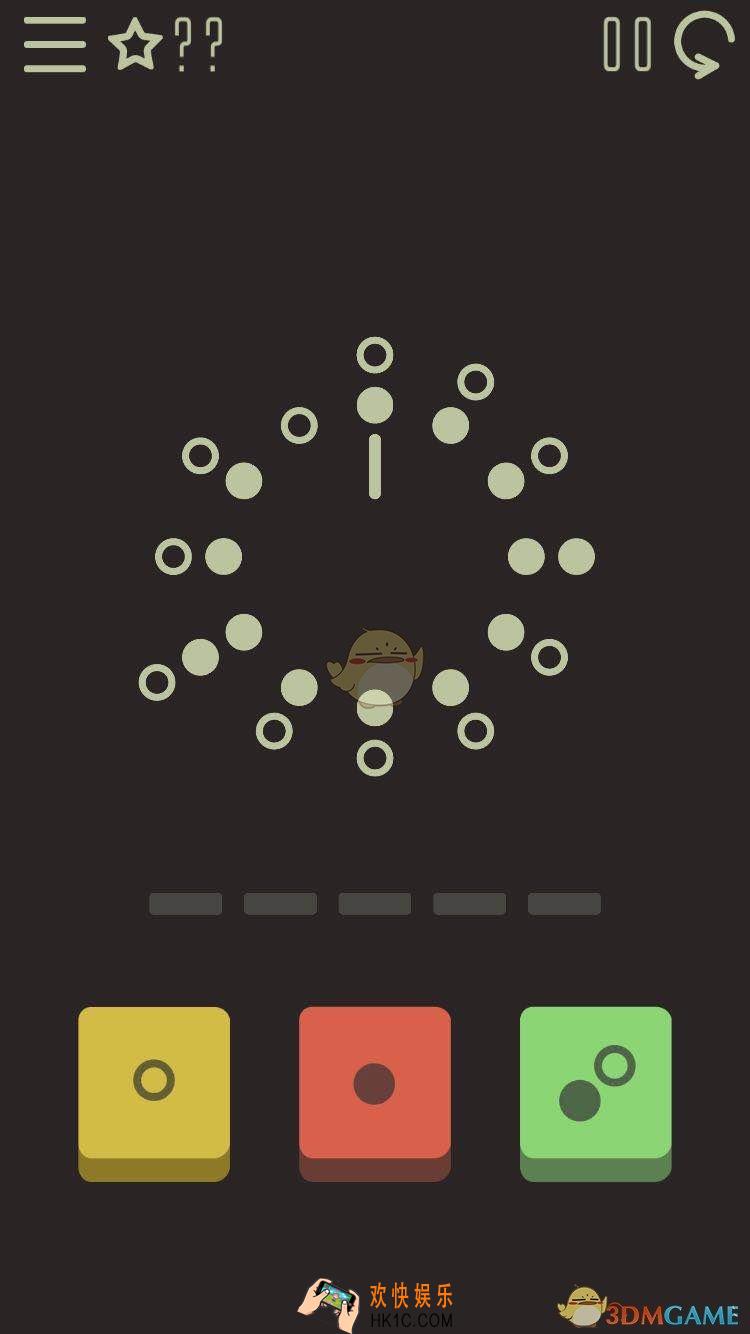
Task: Tap the red button with solid dot
Action: click(374, 1084)
